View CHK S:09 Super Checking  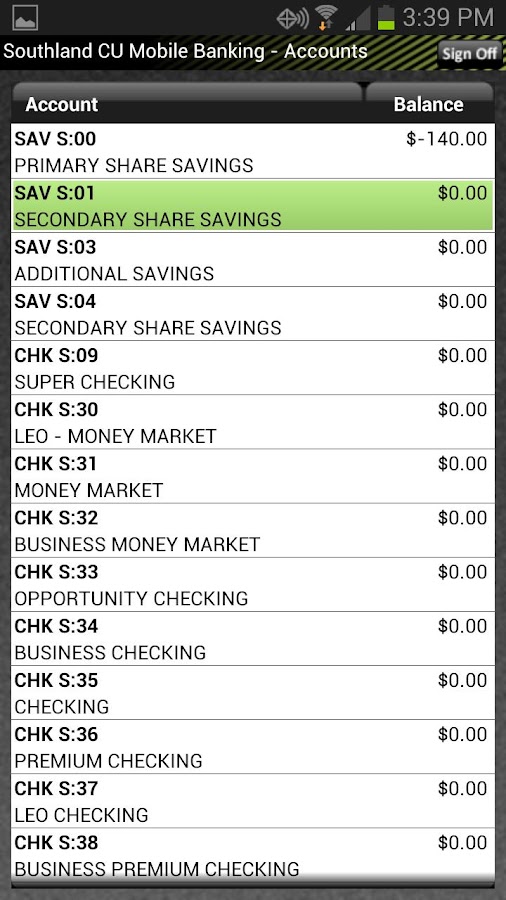pos(253,368)
